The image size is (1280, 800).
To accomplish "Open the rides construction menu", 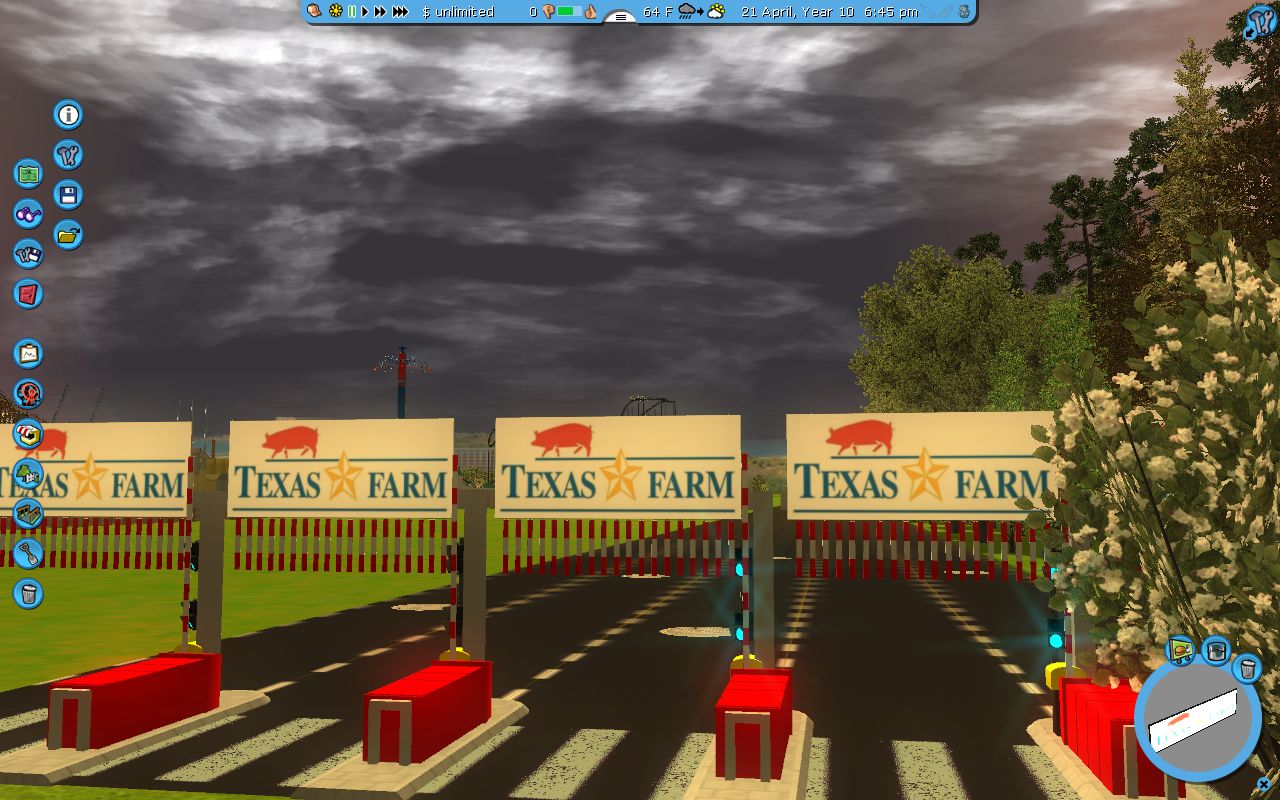I will [x=28, y=393].
